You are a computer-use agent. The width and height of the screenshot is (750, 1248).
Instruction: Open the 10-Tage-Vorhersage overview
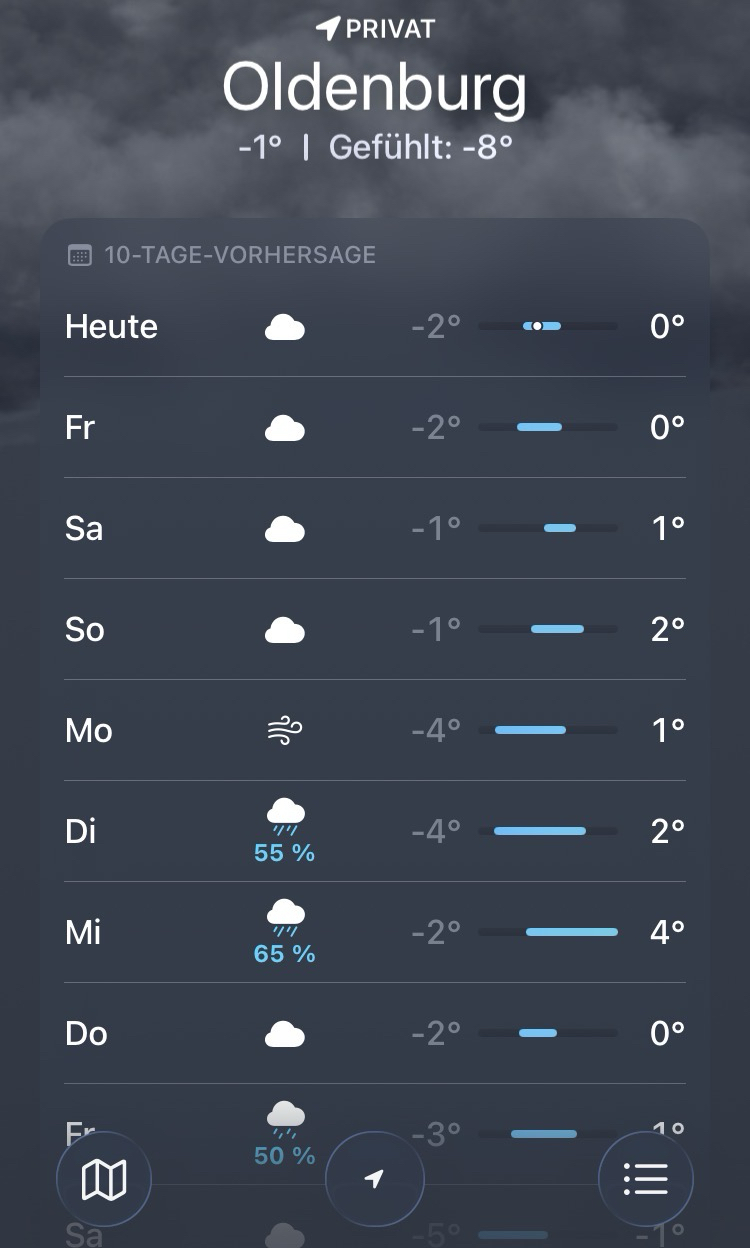click(239, 255)
